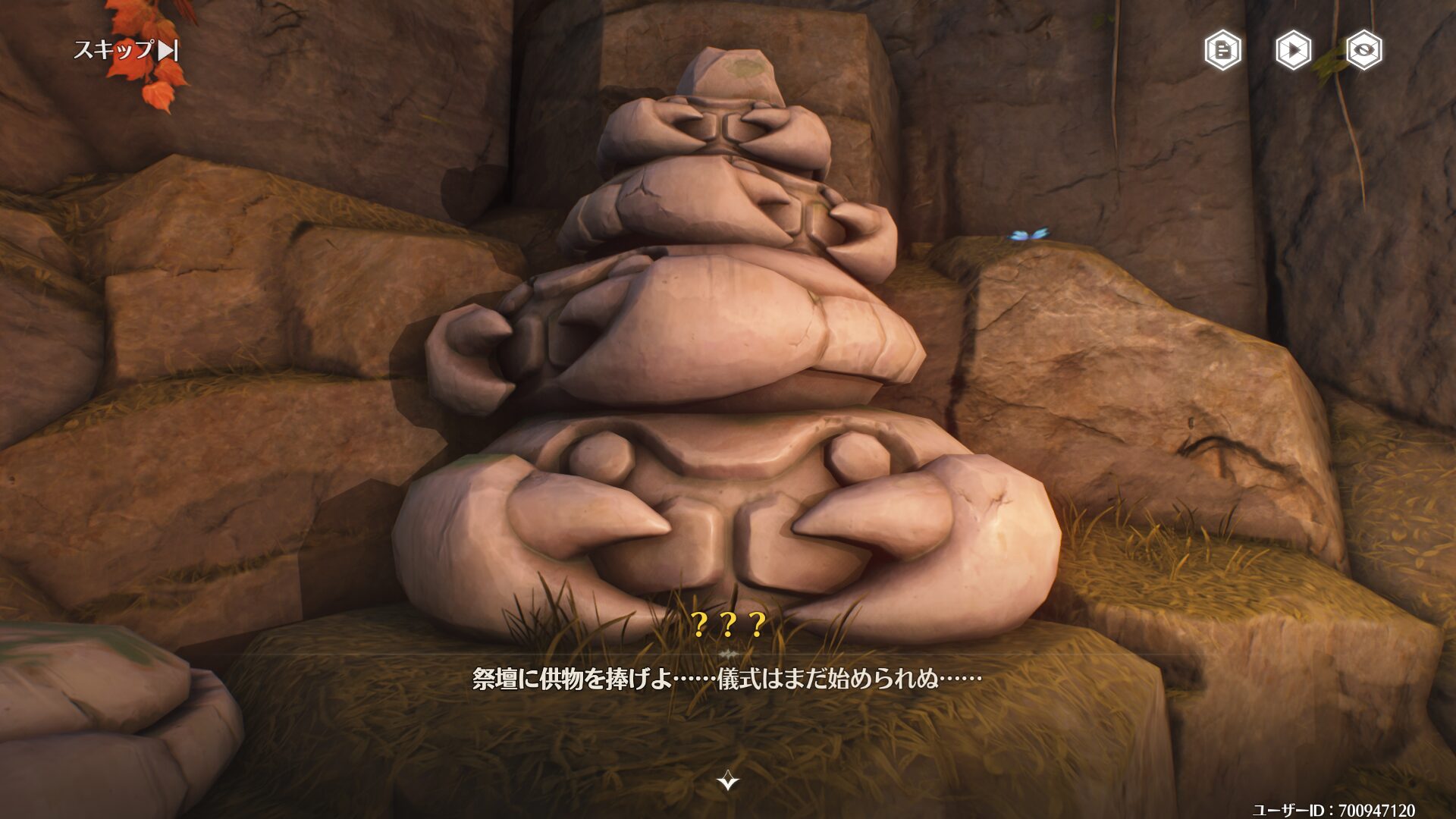Advance dialogue using the diamond arrow
The width and height of the screenshot is (1456, 819).
728,780
